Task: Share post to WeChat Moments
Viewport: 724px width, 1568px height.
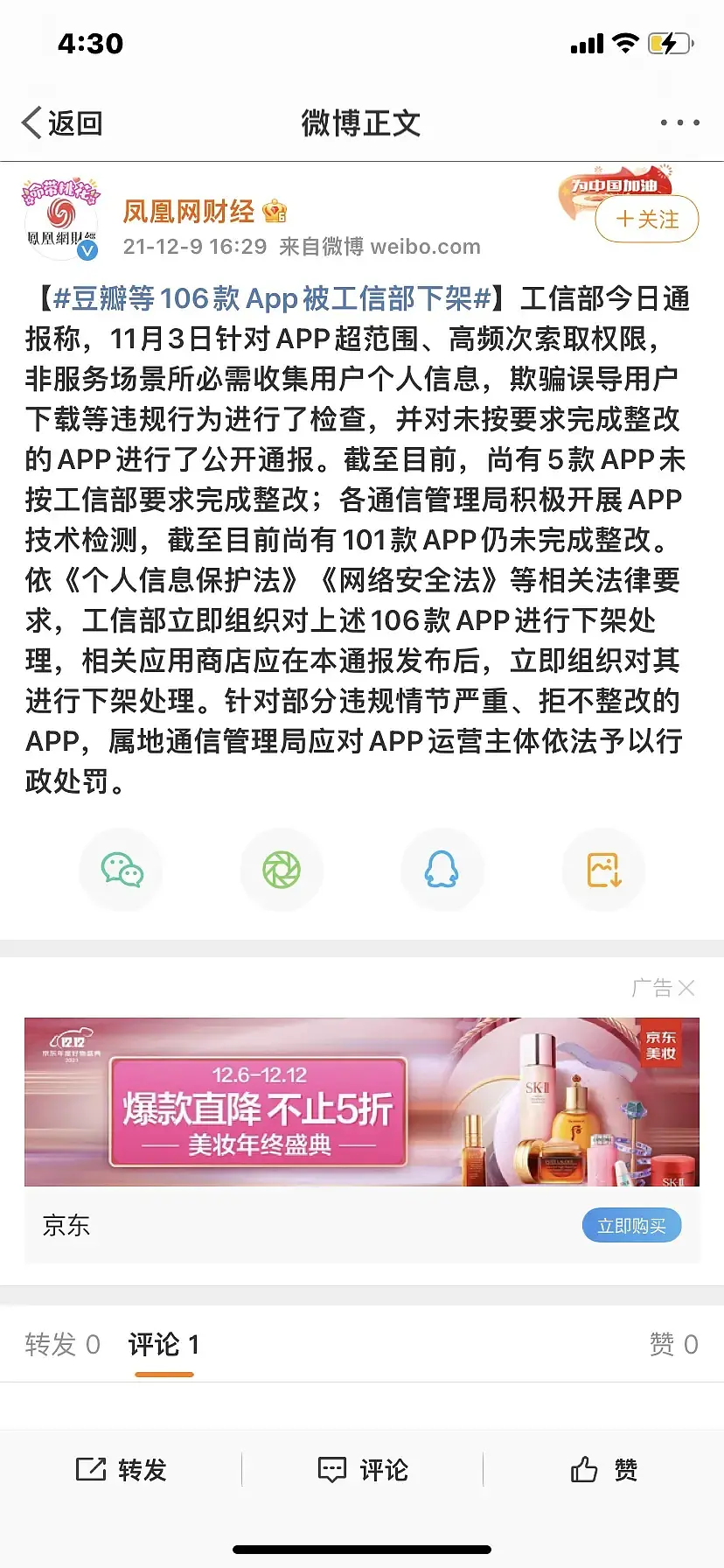Action: (x=282, y=870)
